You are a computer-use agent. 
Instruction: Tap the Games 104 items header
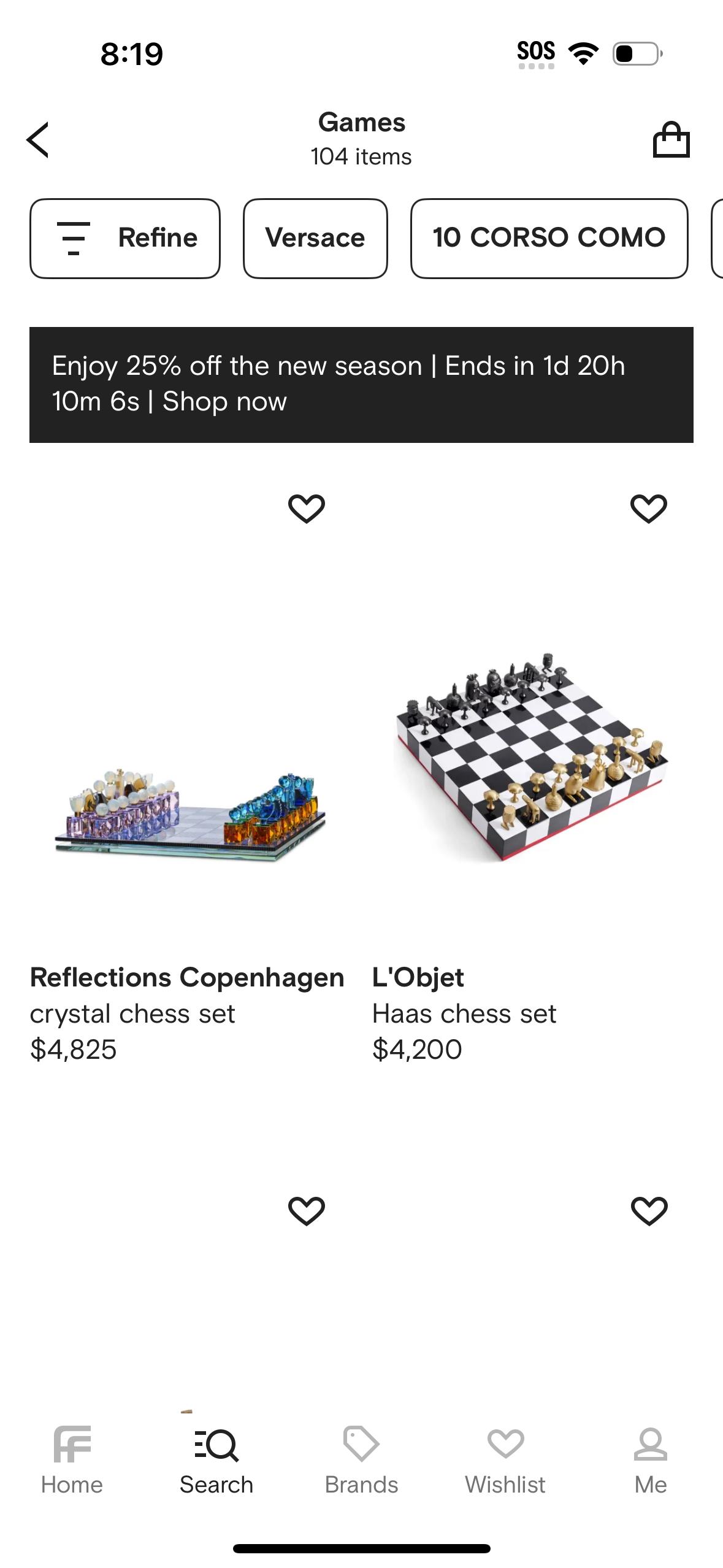[361, 138]
